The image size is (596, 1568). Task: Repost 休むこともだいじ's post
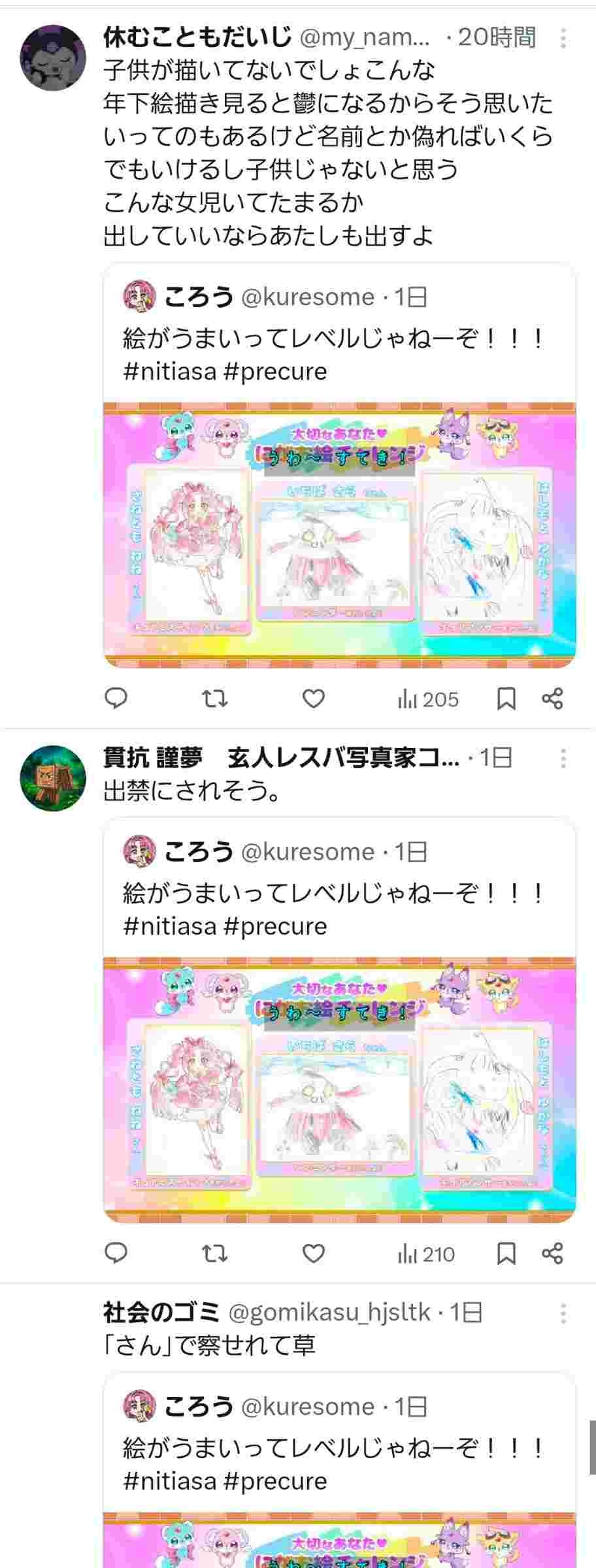[x=214, y=699]
